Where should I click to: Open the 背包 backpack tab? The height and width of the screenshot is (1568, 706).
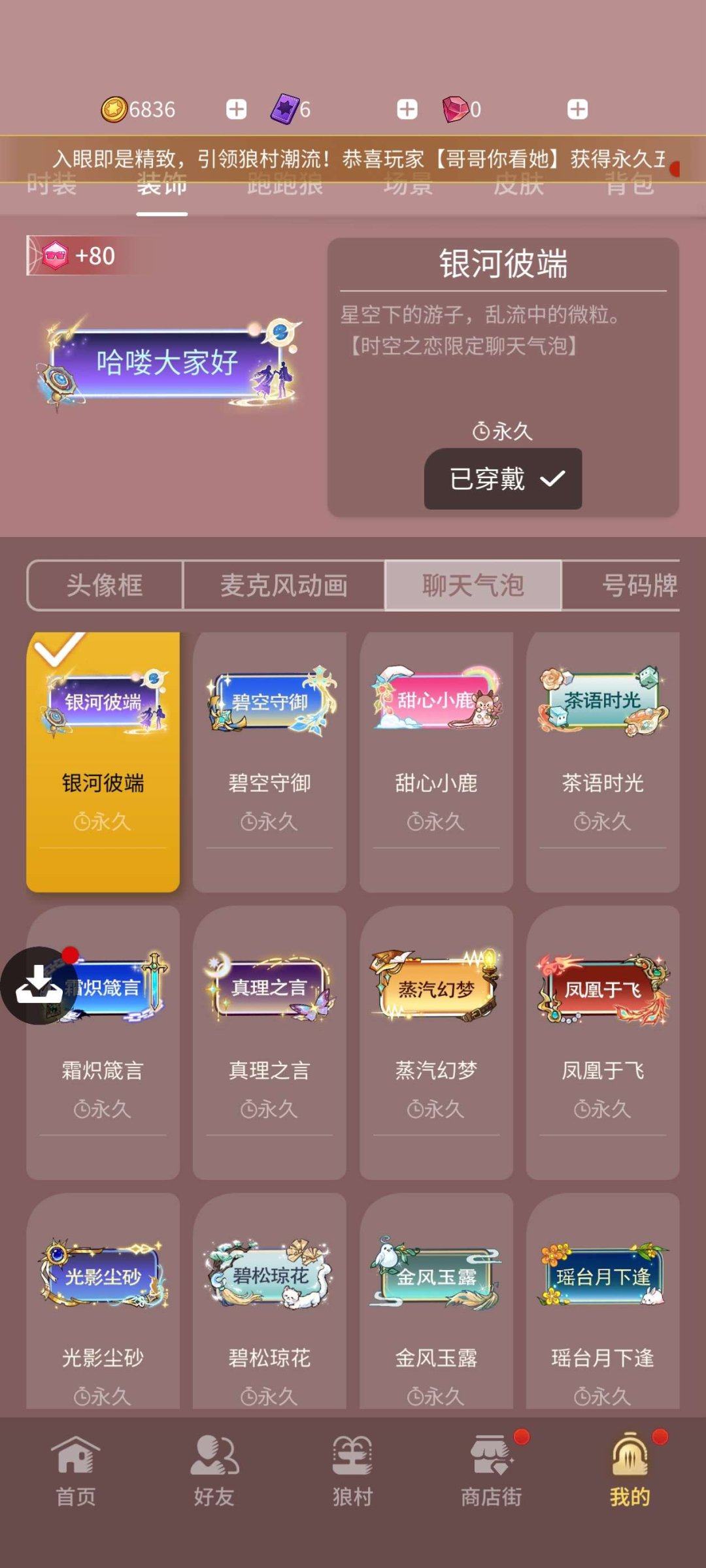point(630,186)
